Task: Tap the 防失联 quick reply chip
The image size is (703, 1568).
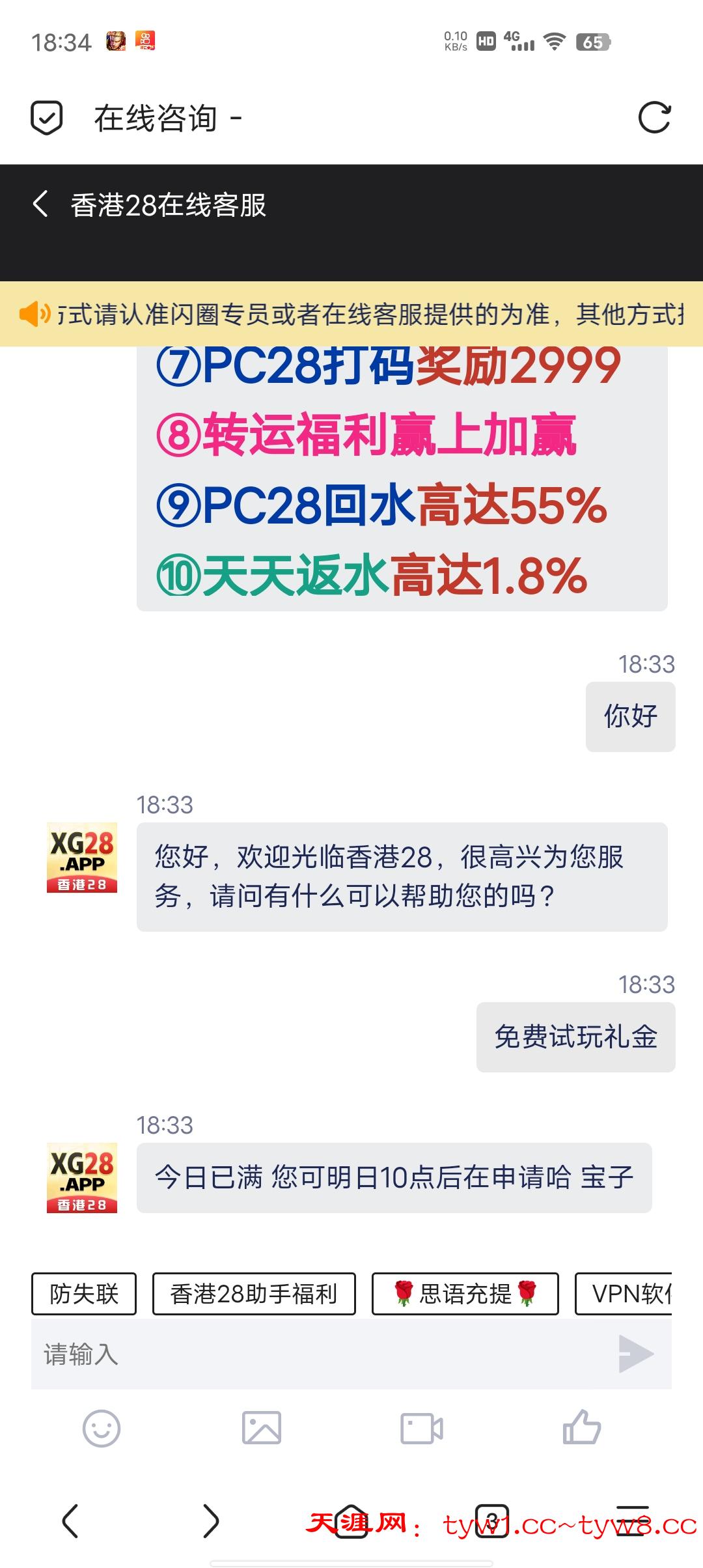Action: point(84,1294)
